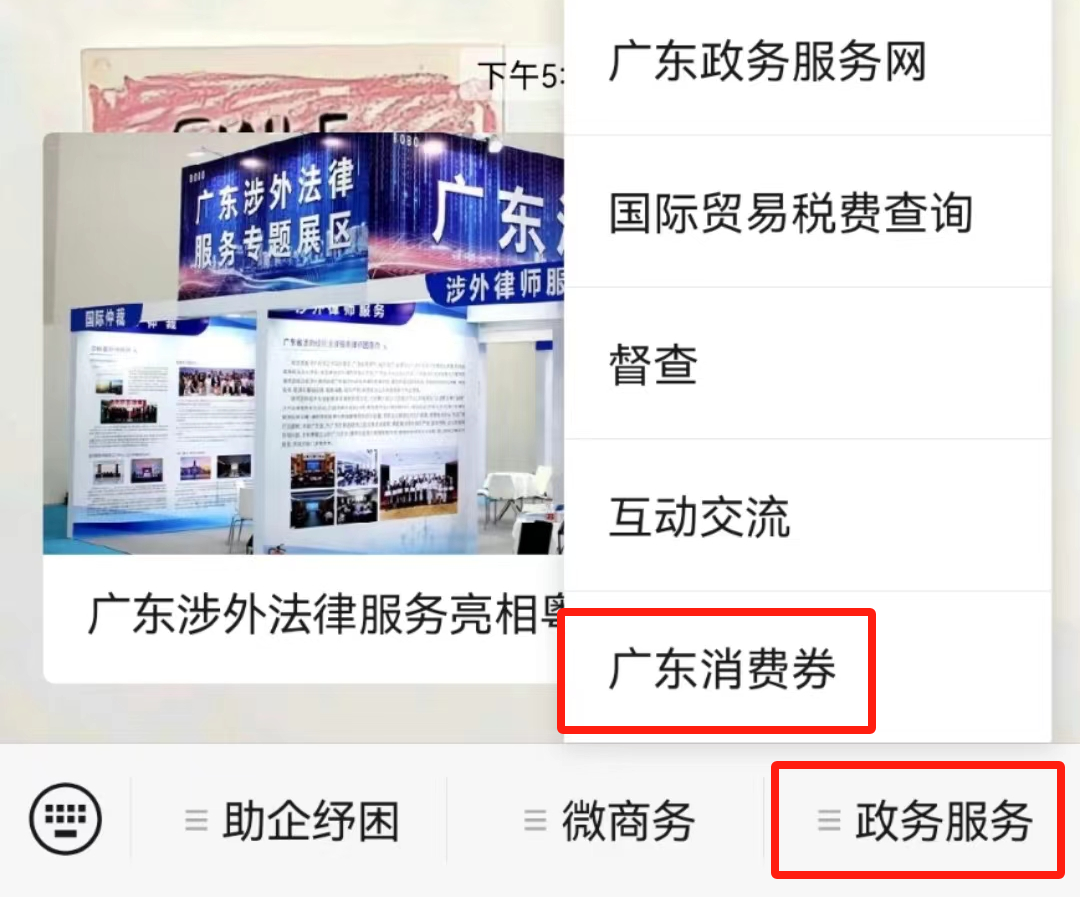Viewport: 1080px width, 897px height.
Task: Open 互动交流
Action: coord(699,517)
